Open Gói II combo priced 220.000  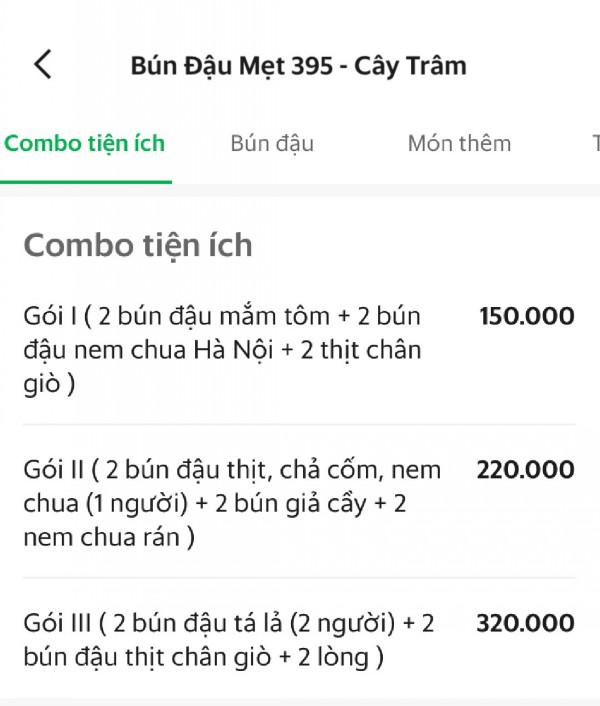[298, 503]
